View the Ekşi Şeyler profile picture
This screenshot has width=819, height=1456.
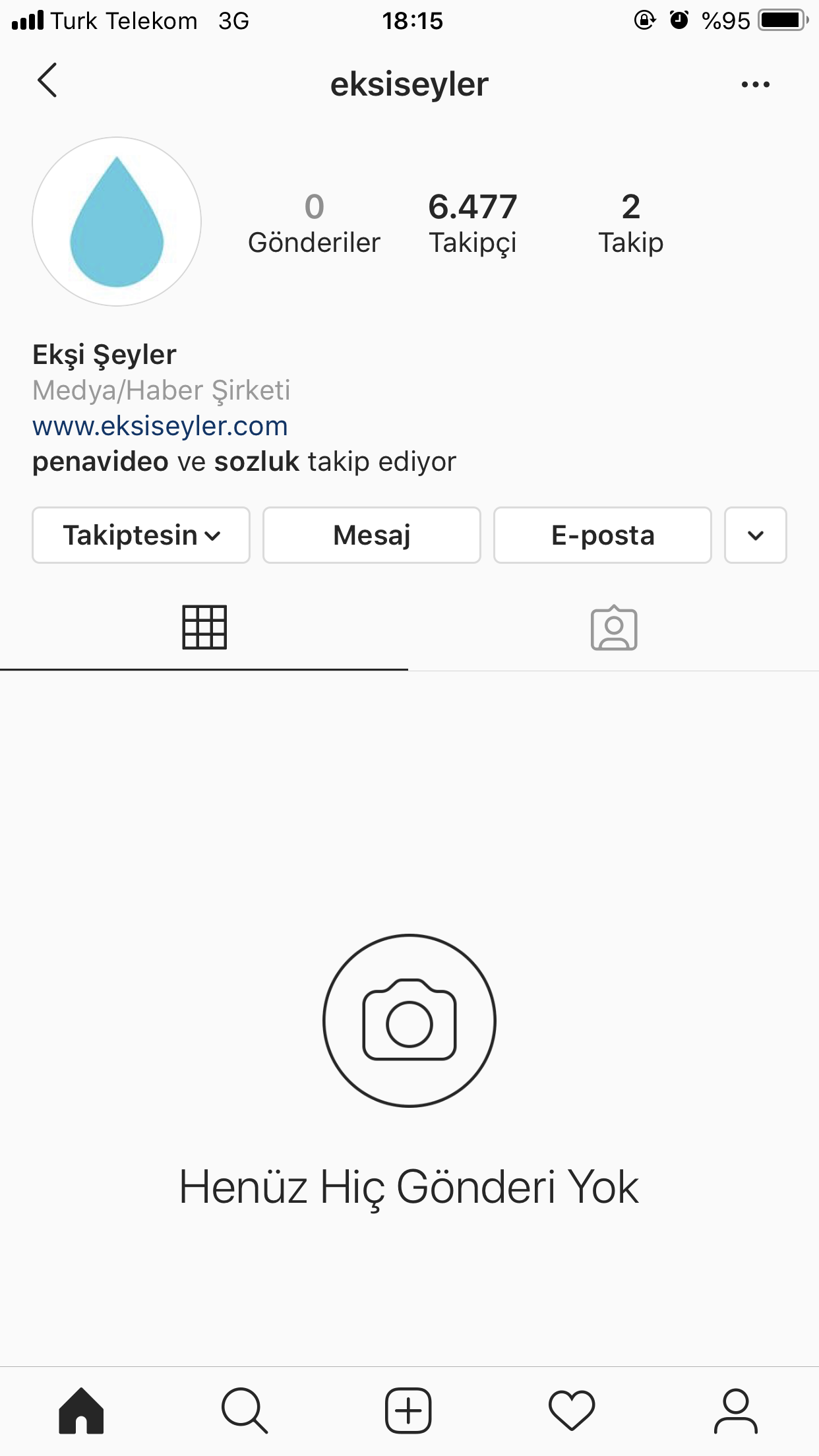pyautogui.click(x=117, y=222)
